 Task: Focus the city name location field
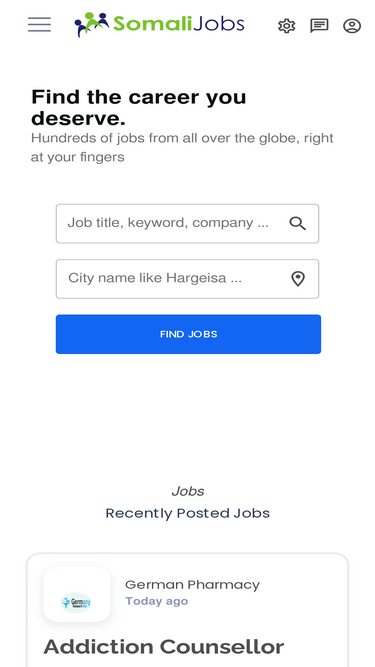point(188,279)
